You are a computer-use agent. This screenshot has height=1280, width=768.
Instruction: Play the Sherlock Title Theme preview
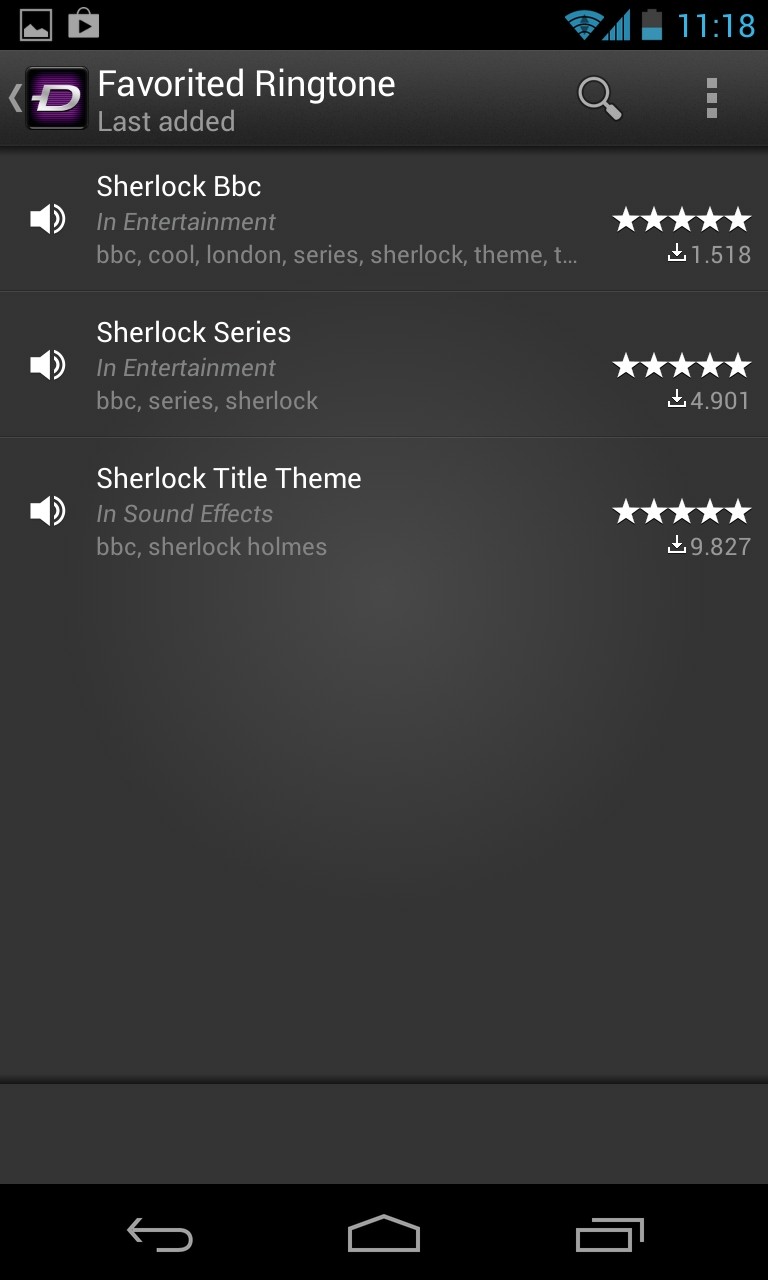[47, 511]
